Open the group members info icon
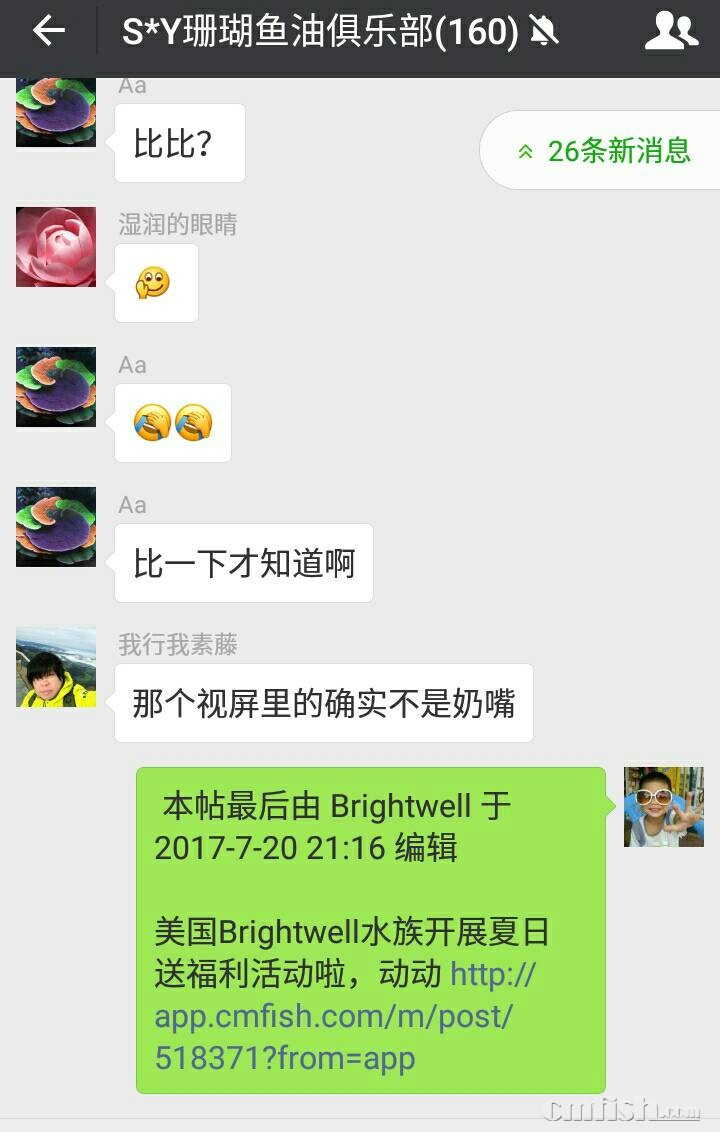This screenshot has height=1132, width=720. point(671,32)
